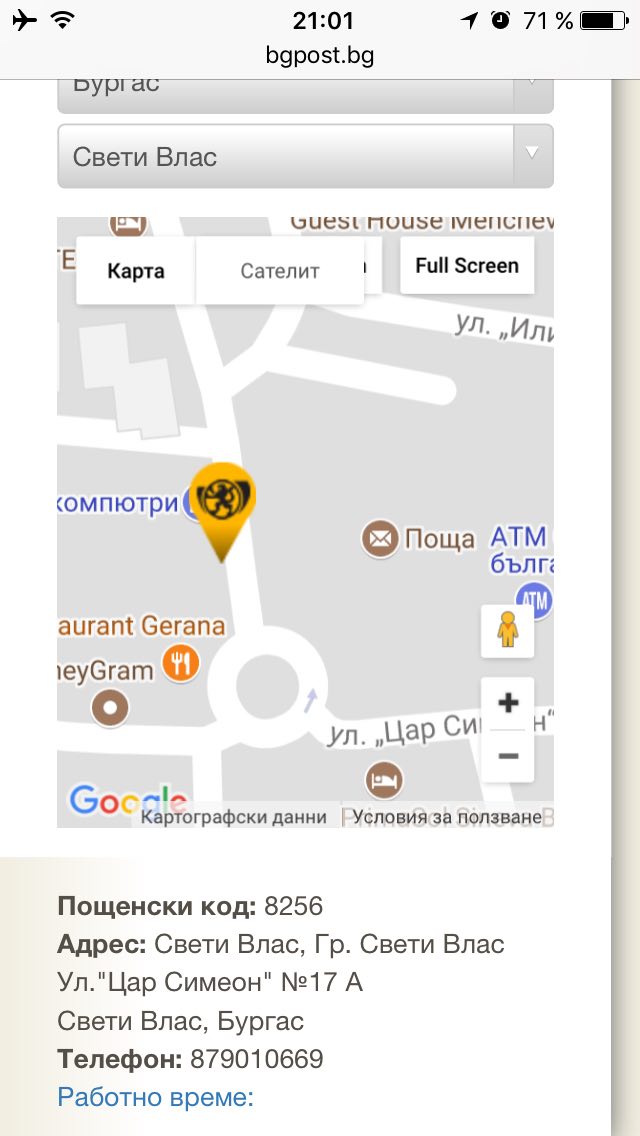Open map in Full Screen
640x1136 pixels.
pyautogui.click(x=467, y=265)
